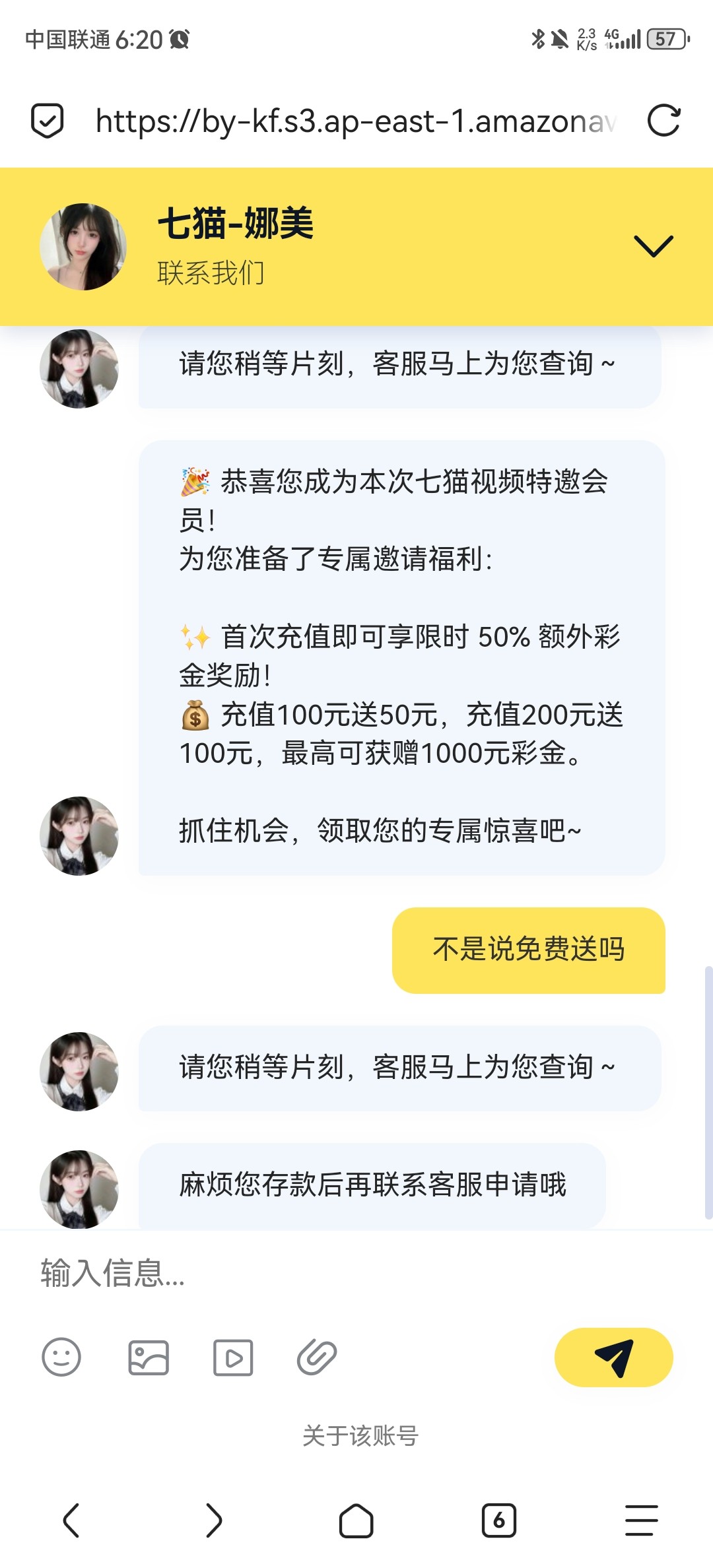
Task: Open the browser home page
Action: [x=356, y=1520]
